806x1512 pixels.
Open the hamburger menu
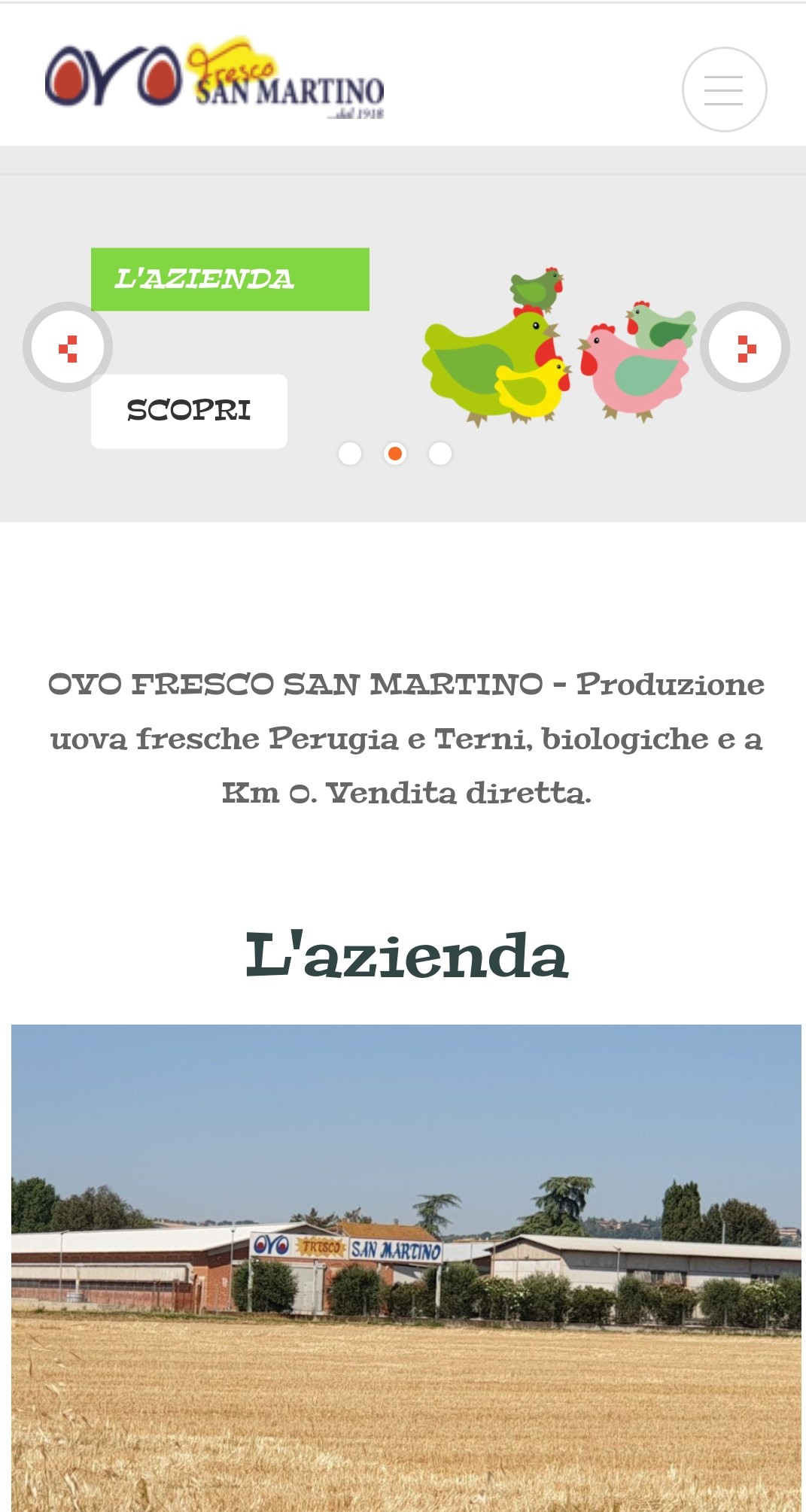pos(724,90)
